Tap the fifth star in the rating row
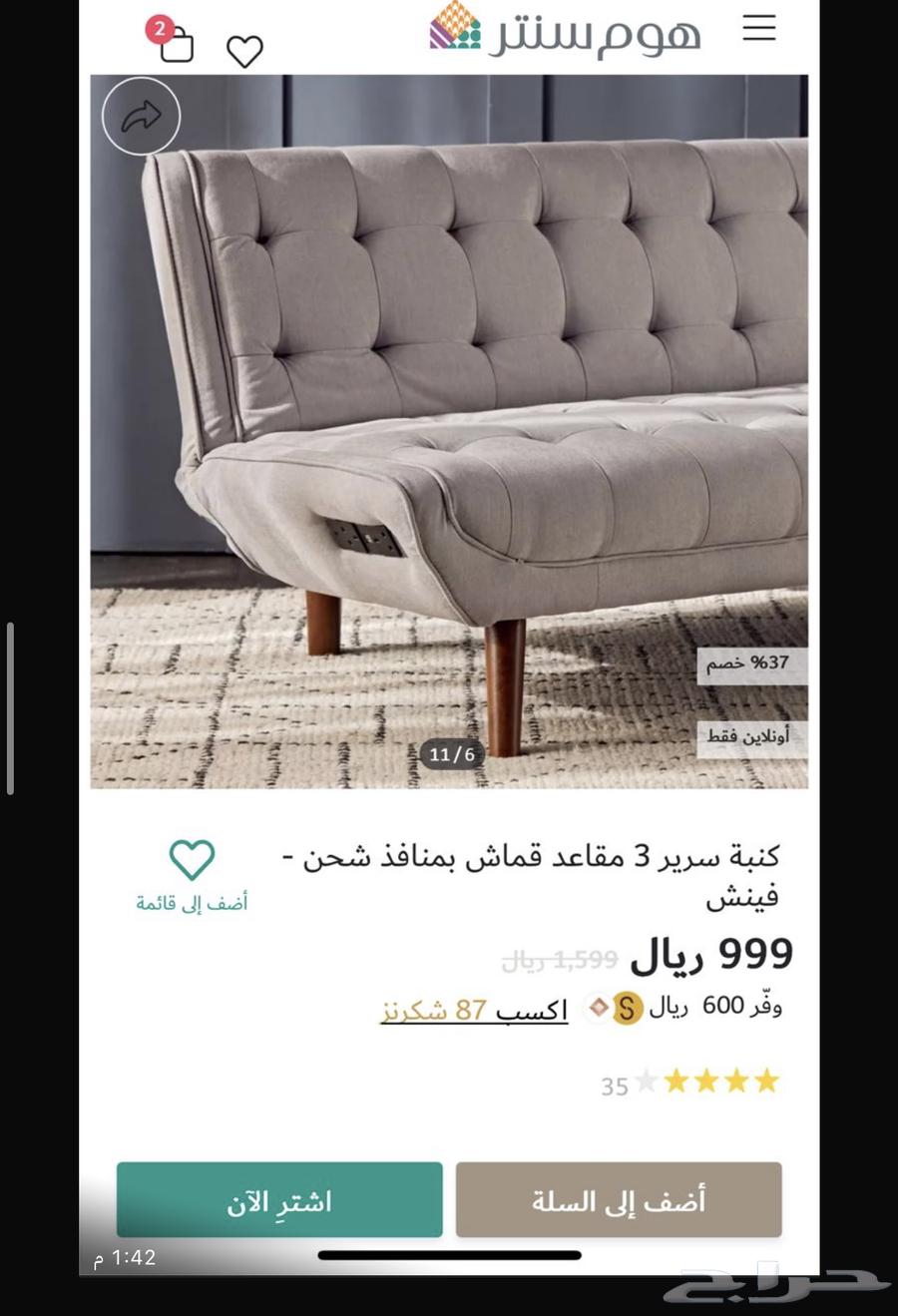Image resolution: width=898 pixels, height=1316 pixels. 764,1080
